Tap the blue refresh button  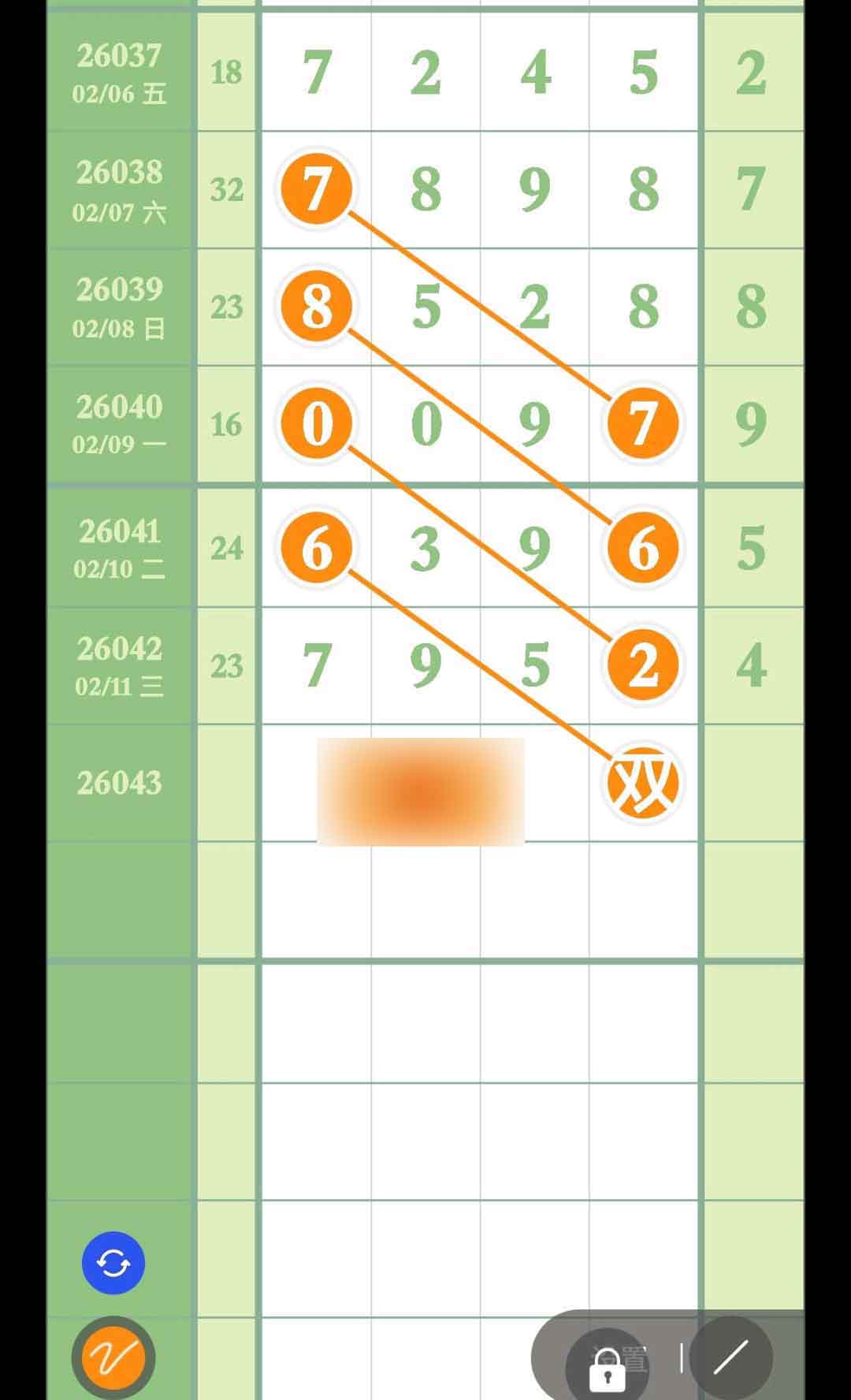113,1263
